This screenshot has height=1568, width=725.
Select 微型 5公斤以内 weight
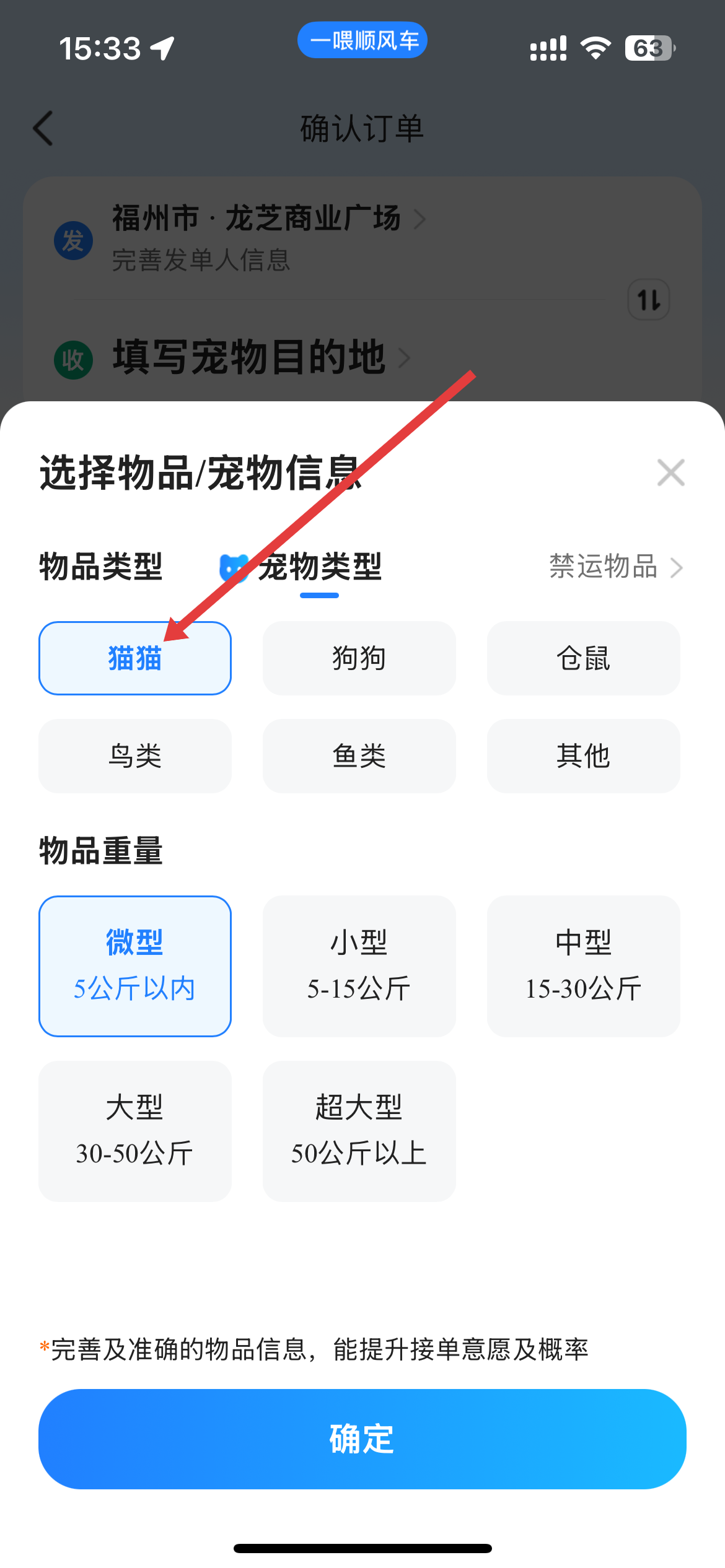pos(135,966)
